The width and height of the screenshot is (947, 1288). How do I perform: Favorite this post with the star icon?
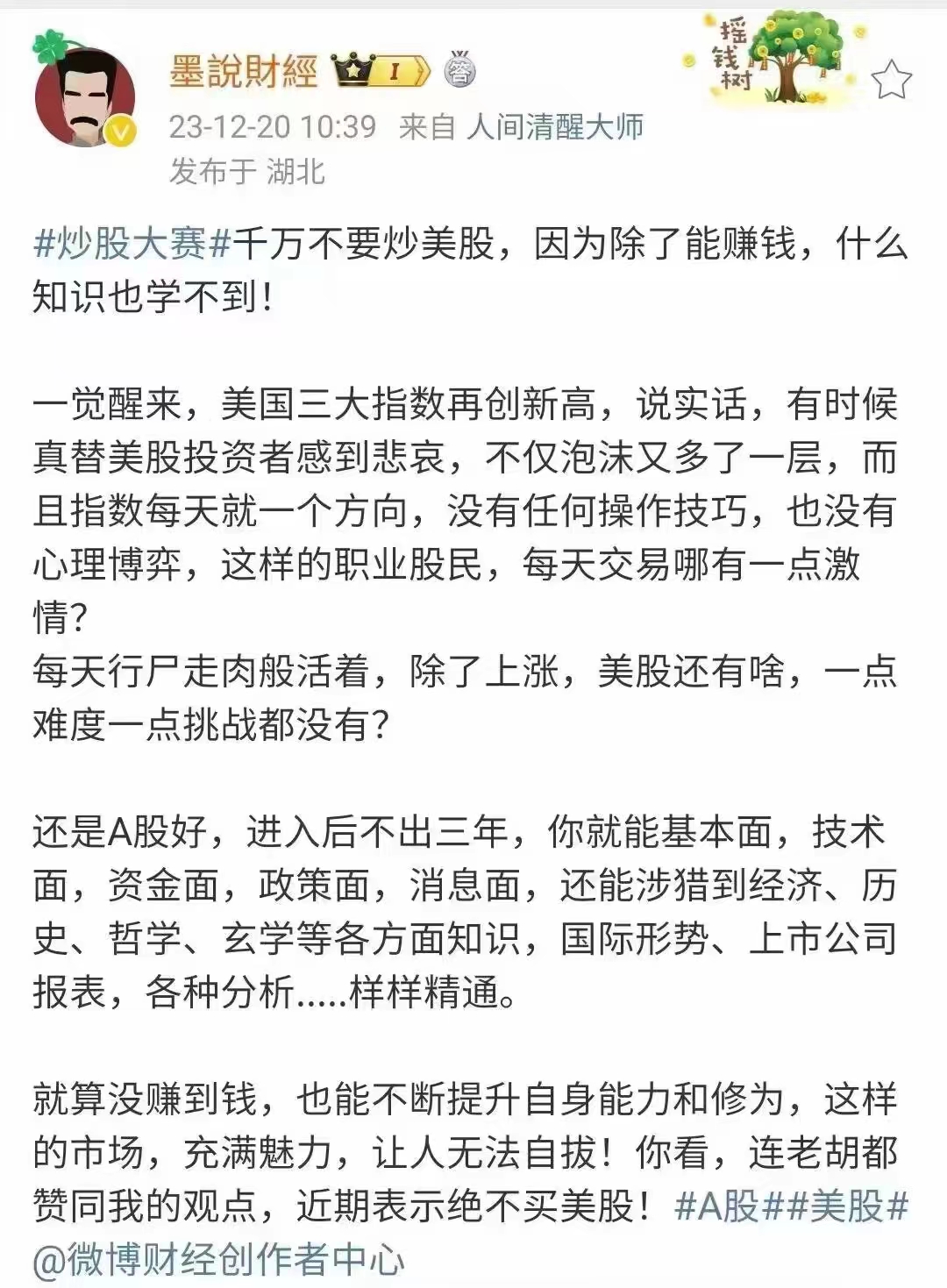892,80
